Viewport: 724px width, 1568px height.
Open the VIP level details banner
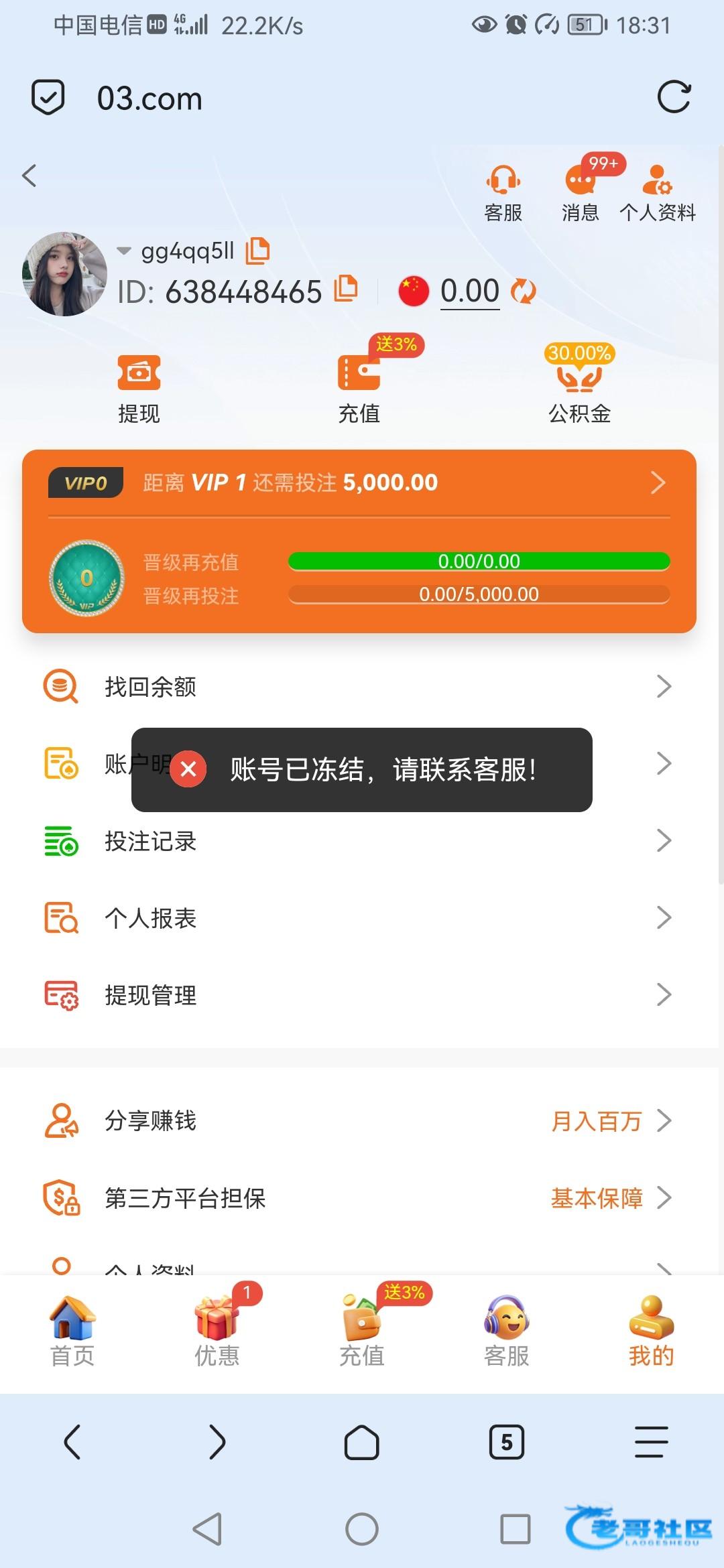359,482
